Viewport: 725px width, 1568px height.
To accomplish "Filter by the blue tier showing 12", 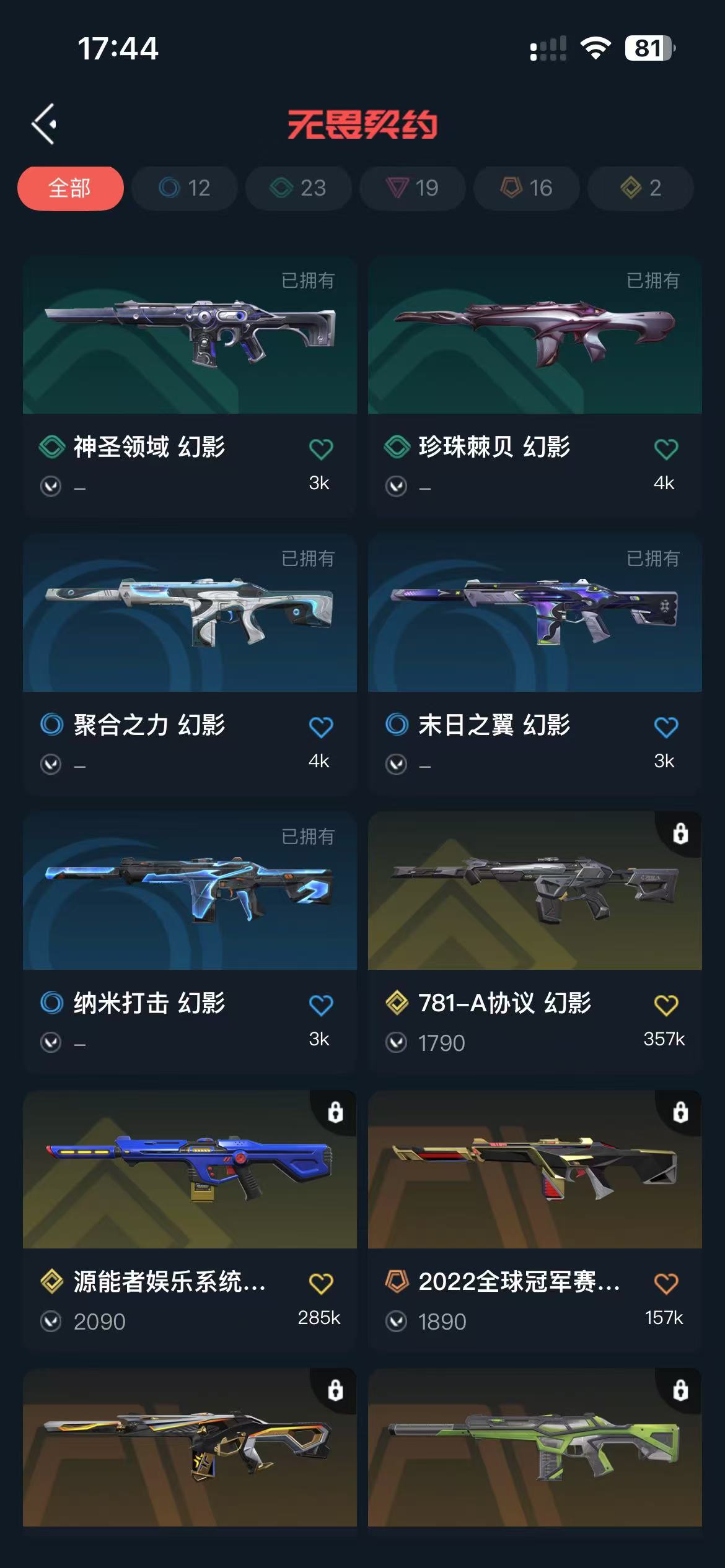I will [185, 188].
